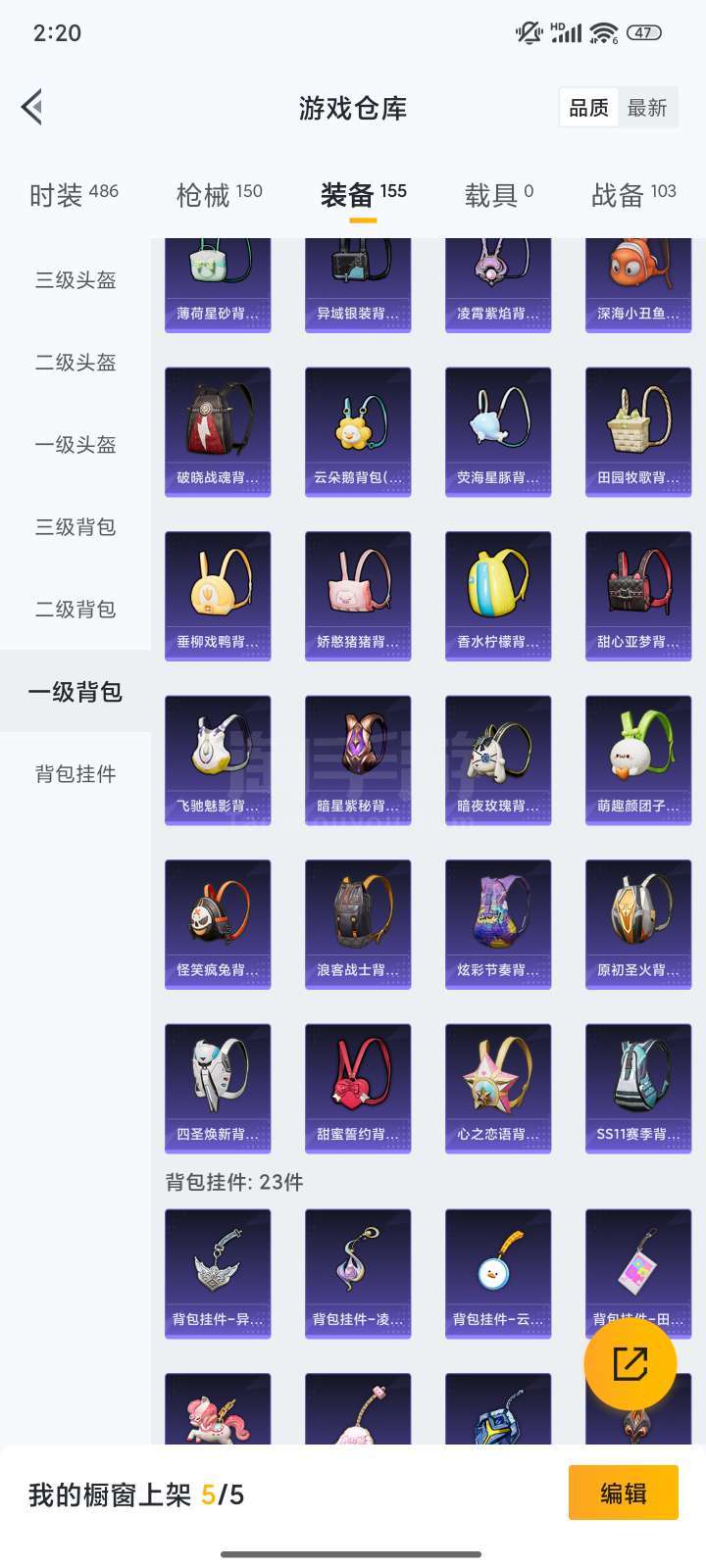Go back using the top-left arrow
706x1568 pixels.
32,107
